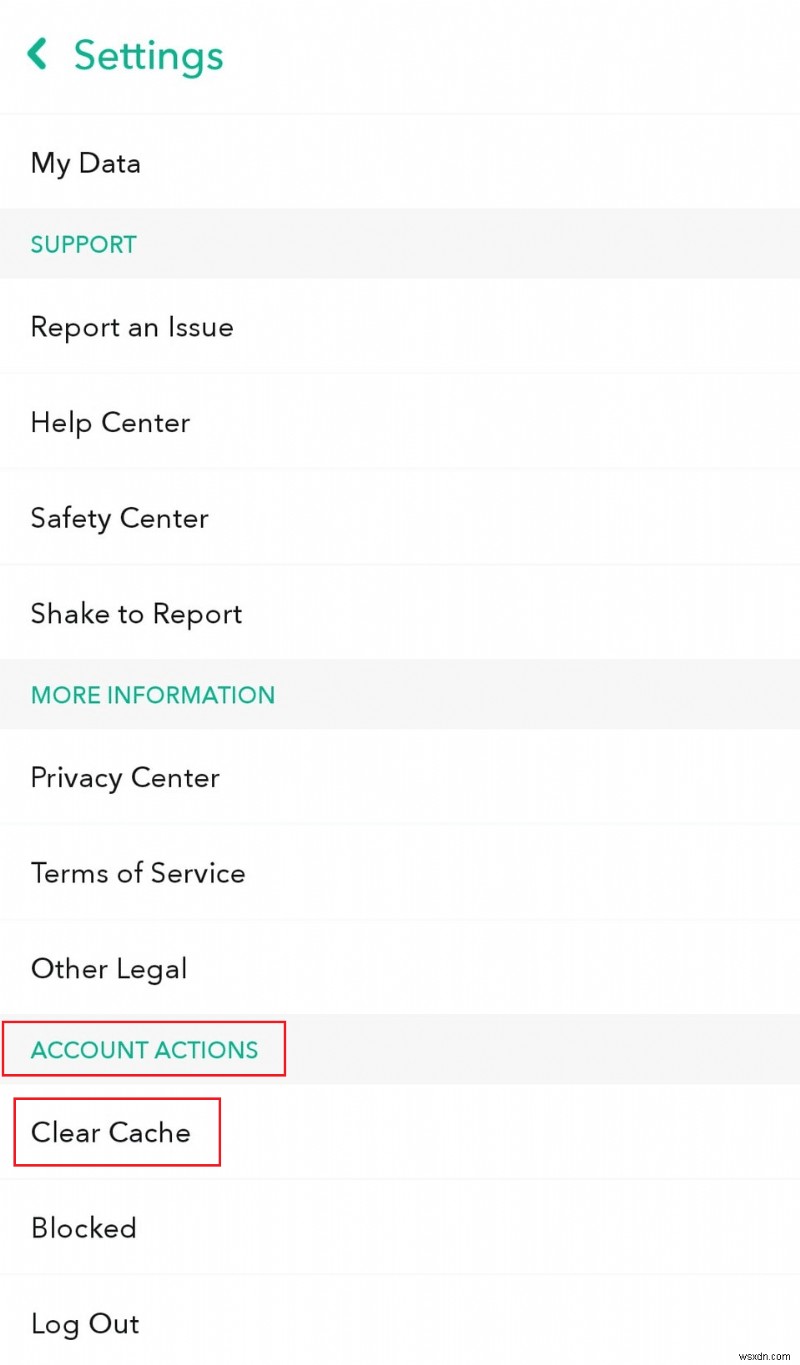Open Other Legal

coord(109,969)
